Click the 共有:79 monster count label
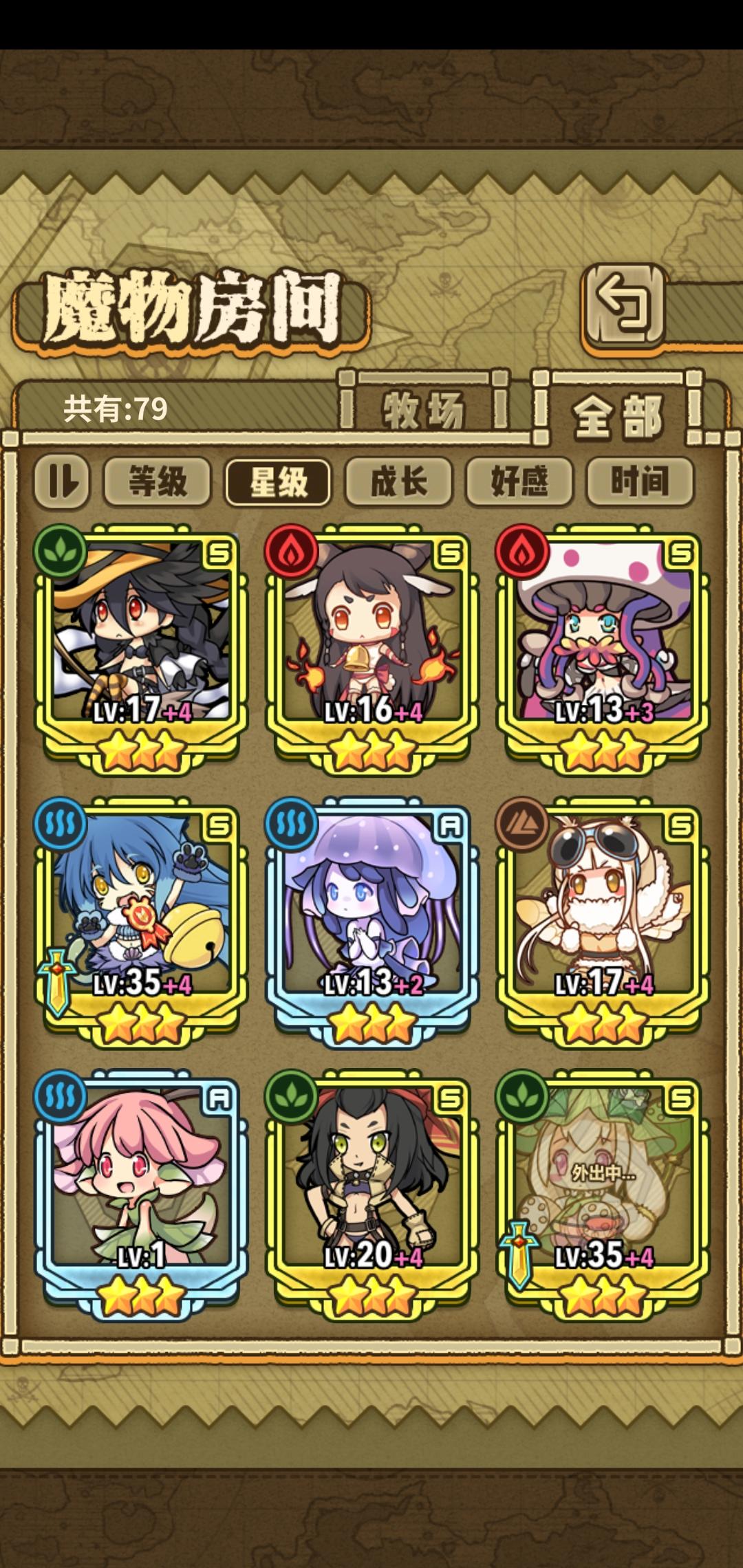The height and width of the screenshot is (1568, 743). point(115,409)
